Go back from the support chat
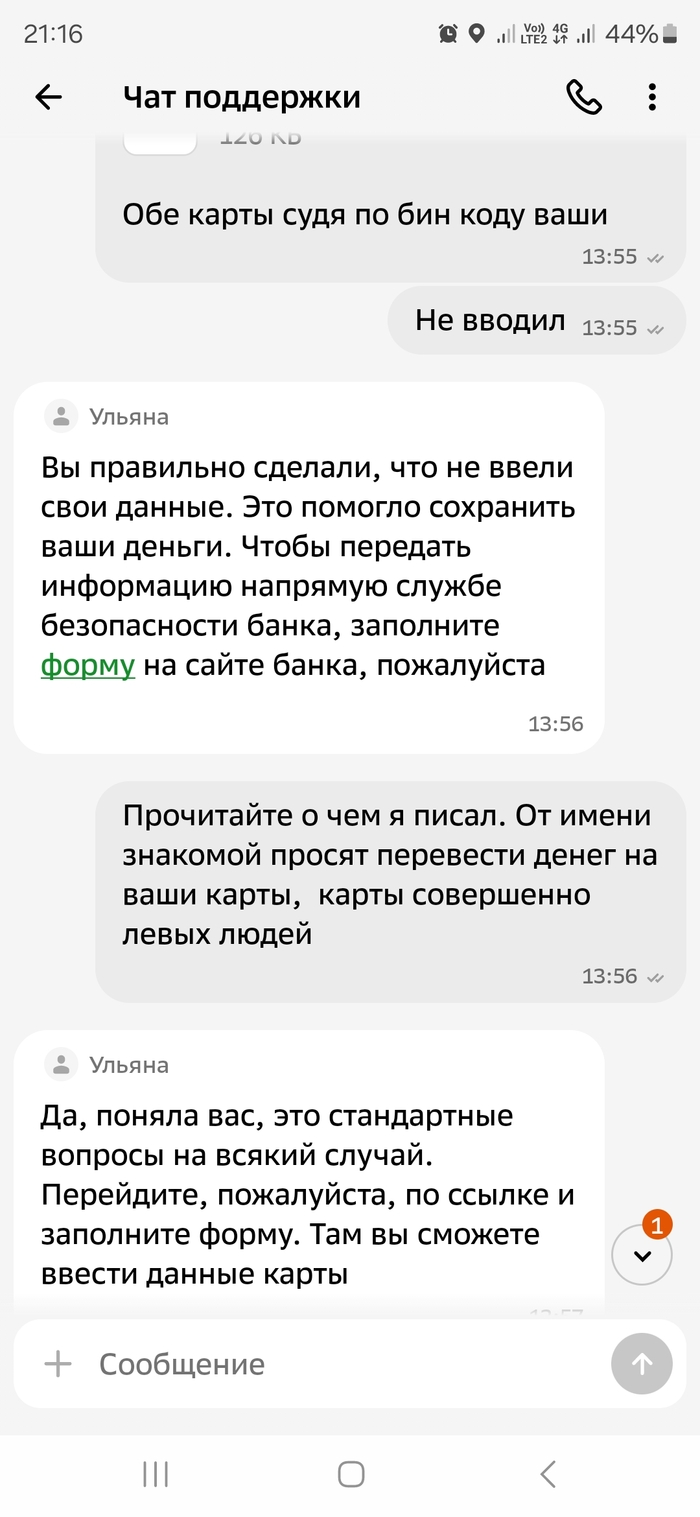 pyautogui.click(x=48, y=97)
